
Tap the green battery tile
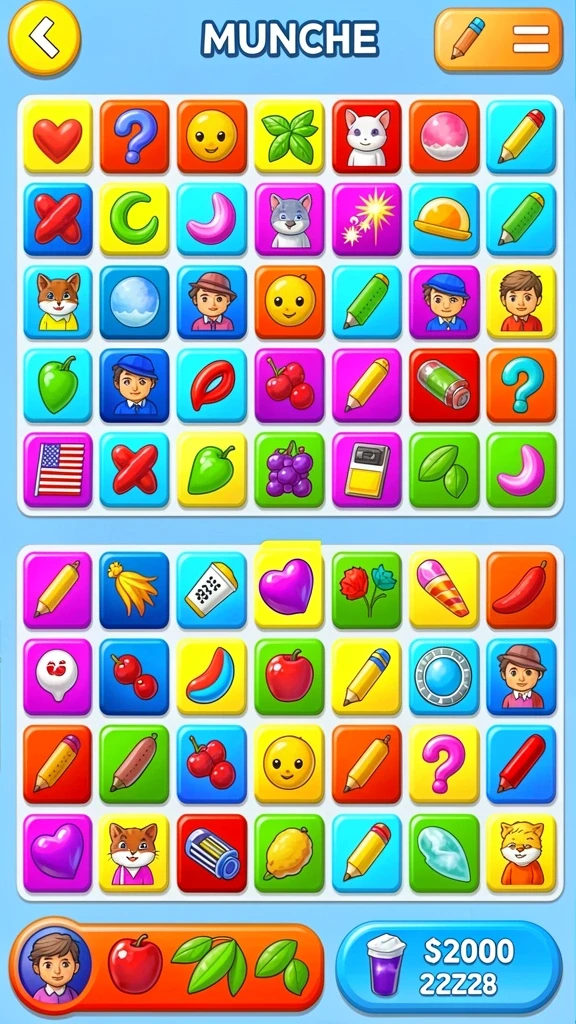pos(444,386)
